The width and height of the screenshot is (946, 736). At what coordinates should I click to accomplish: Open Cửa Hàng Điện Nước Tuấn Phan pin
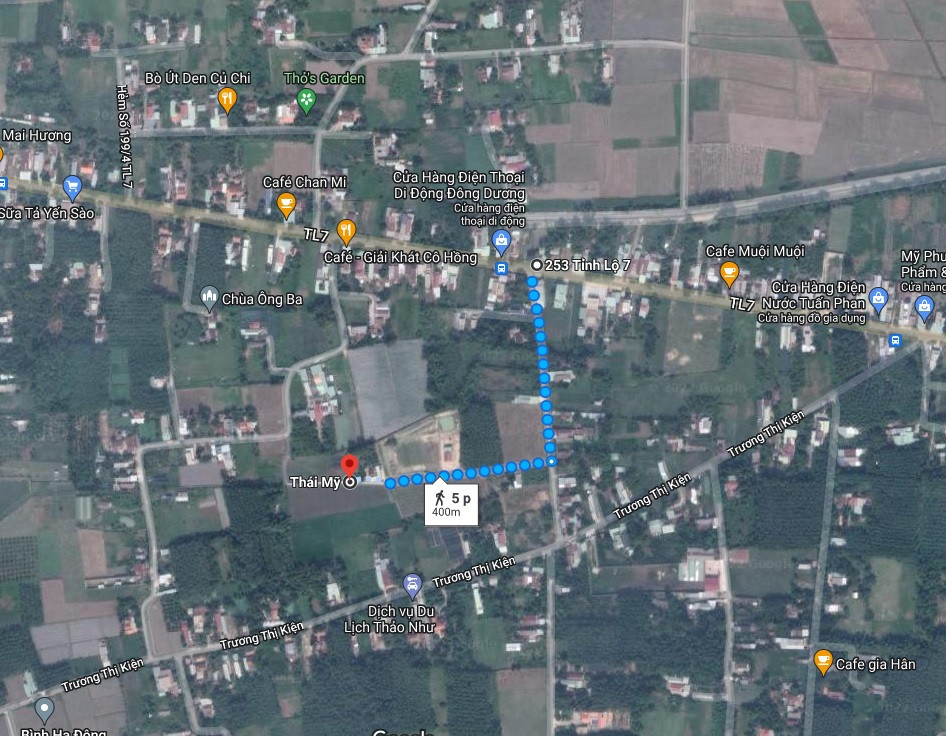(878, 297)
